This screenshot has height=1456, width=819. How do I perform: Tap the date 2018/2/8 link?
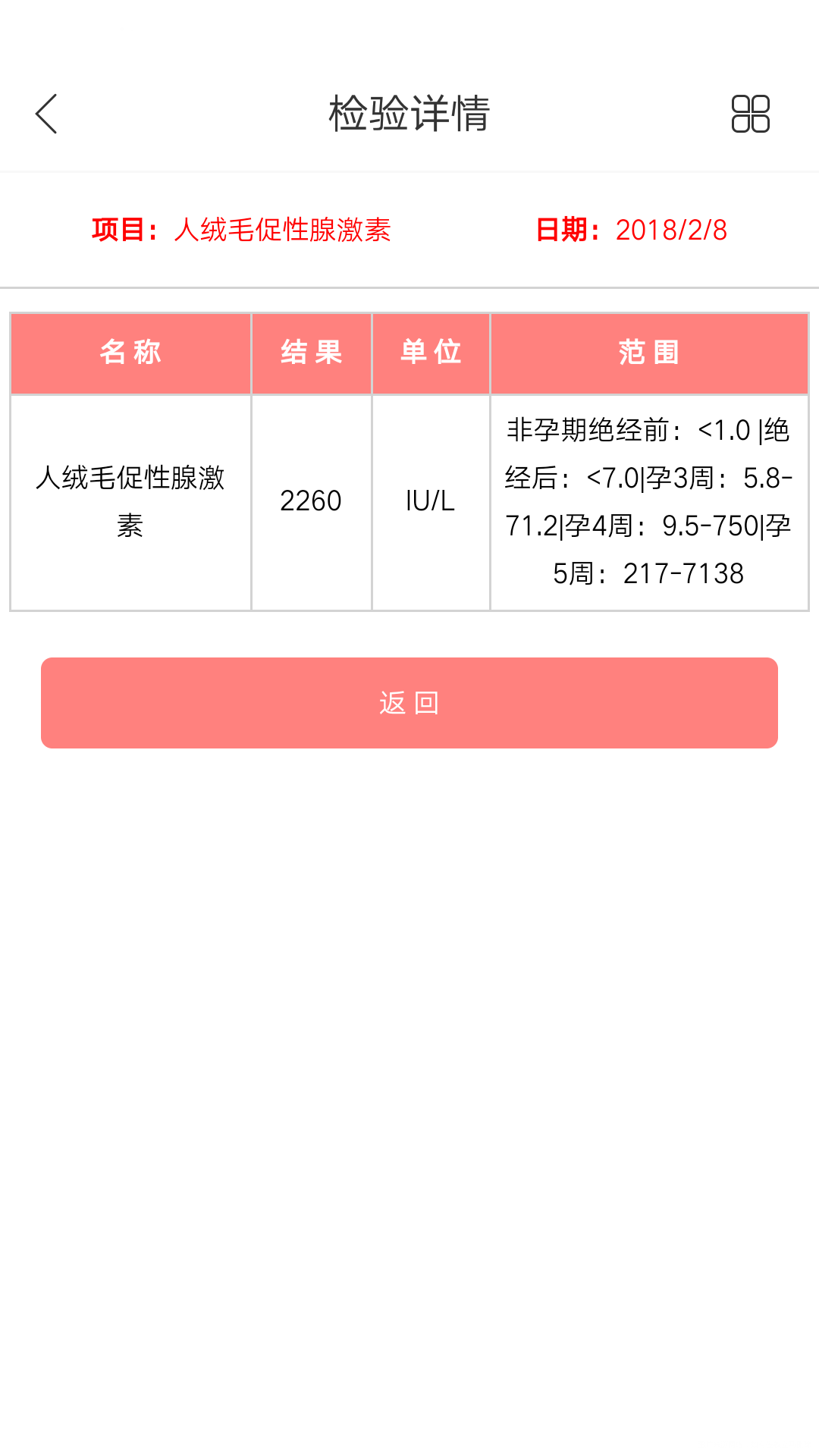coord(671,230)
